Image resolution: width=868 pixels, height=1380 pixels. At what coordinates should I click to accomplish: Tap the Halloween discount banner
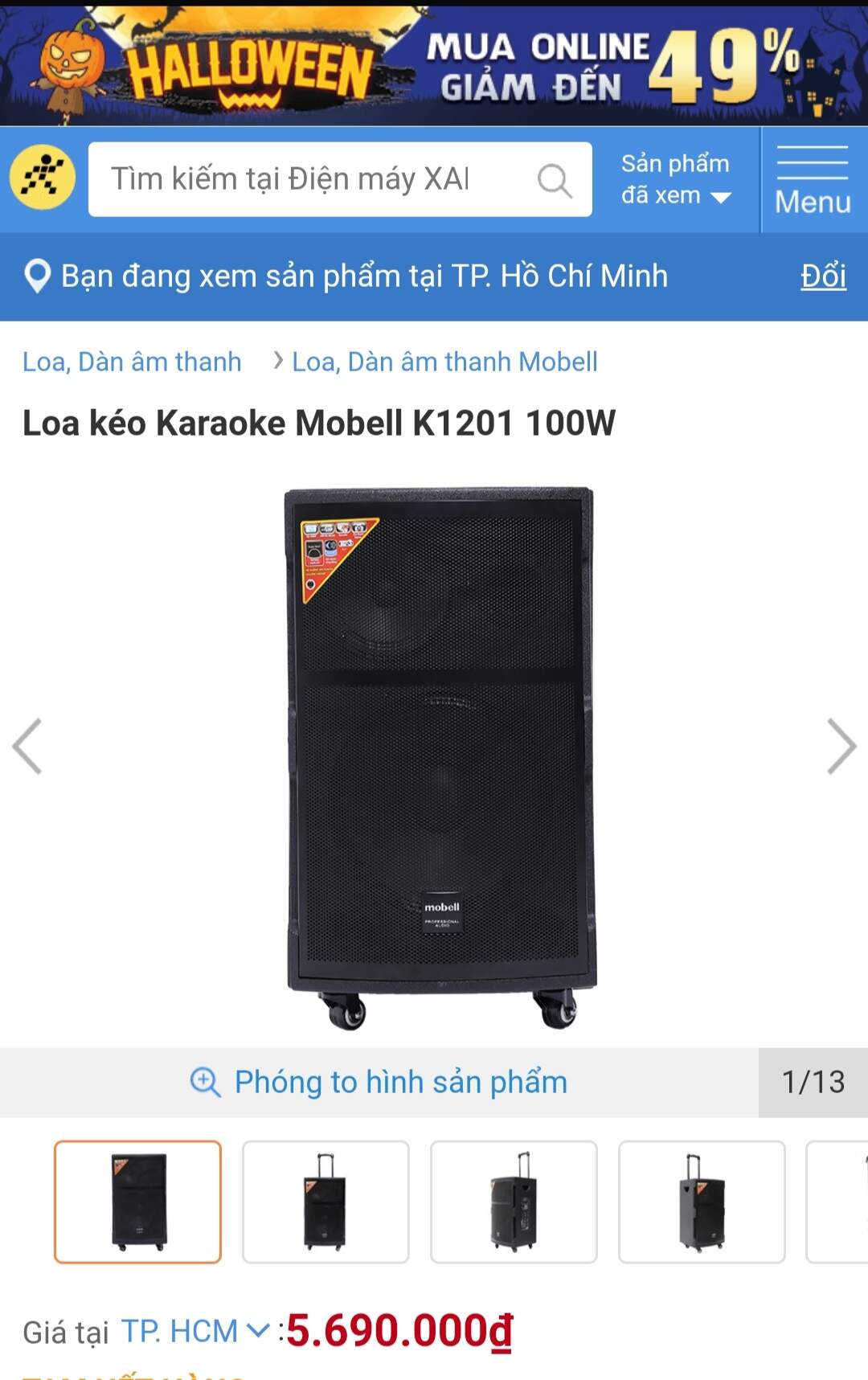(x=434, y=64)
